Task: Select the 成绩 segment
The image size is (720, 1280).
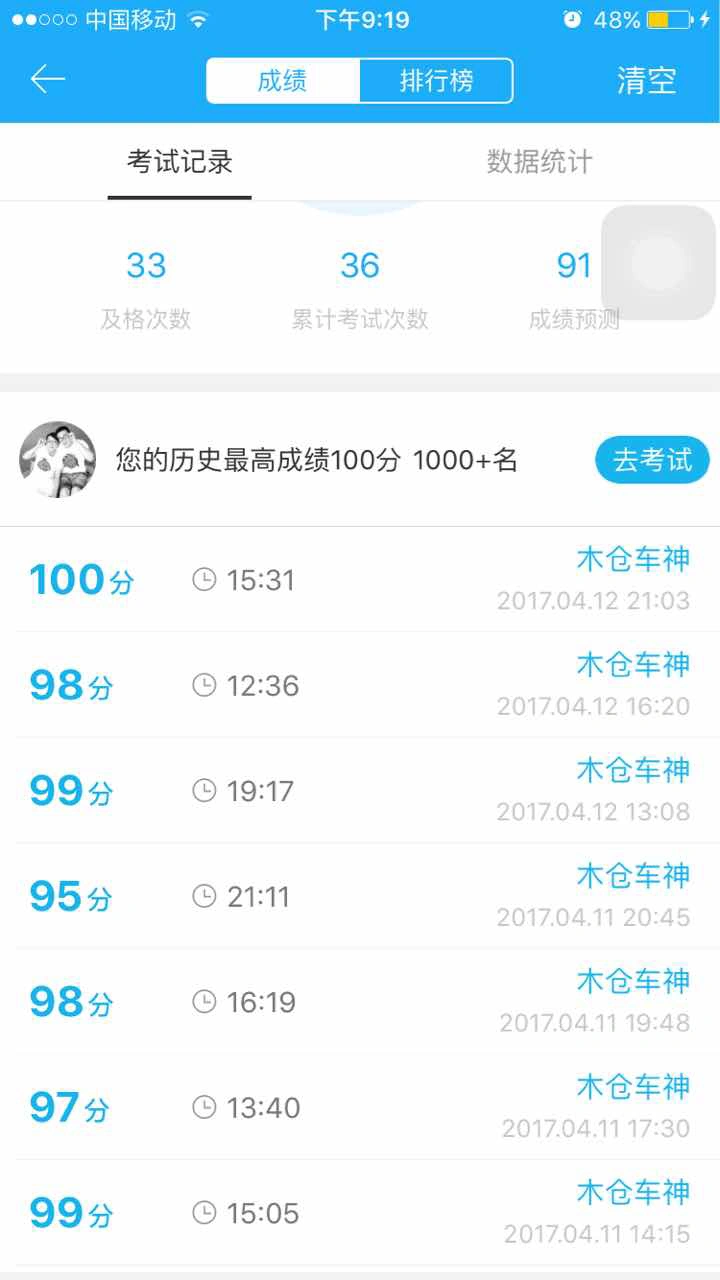Action: [x=283, y=81]
